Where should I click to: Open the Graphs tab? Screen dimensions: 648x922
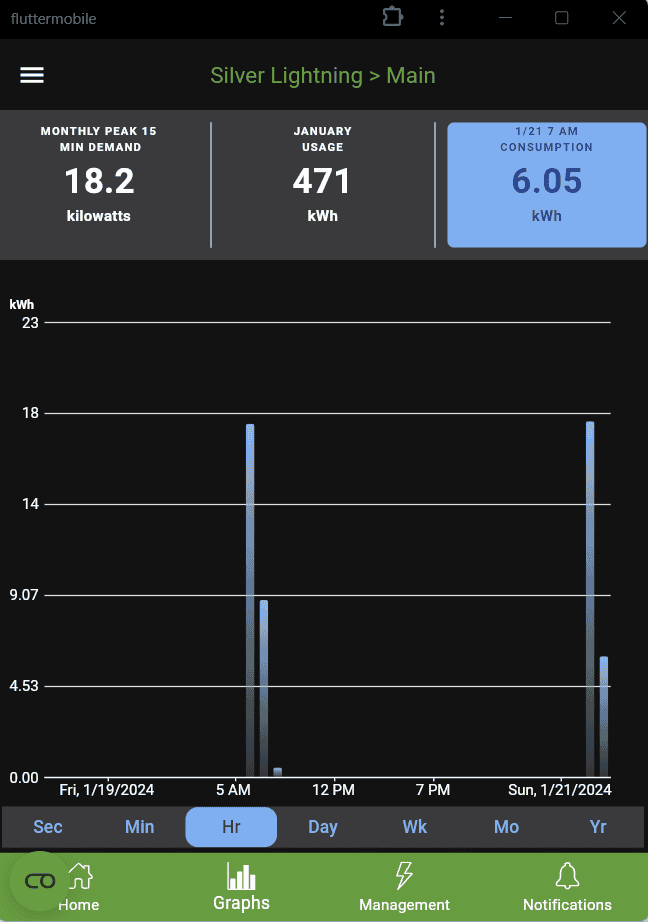[241, 887]
